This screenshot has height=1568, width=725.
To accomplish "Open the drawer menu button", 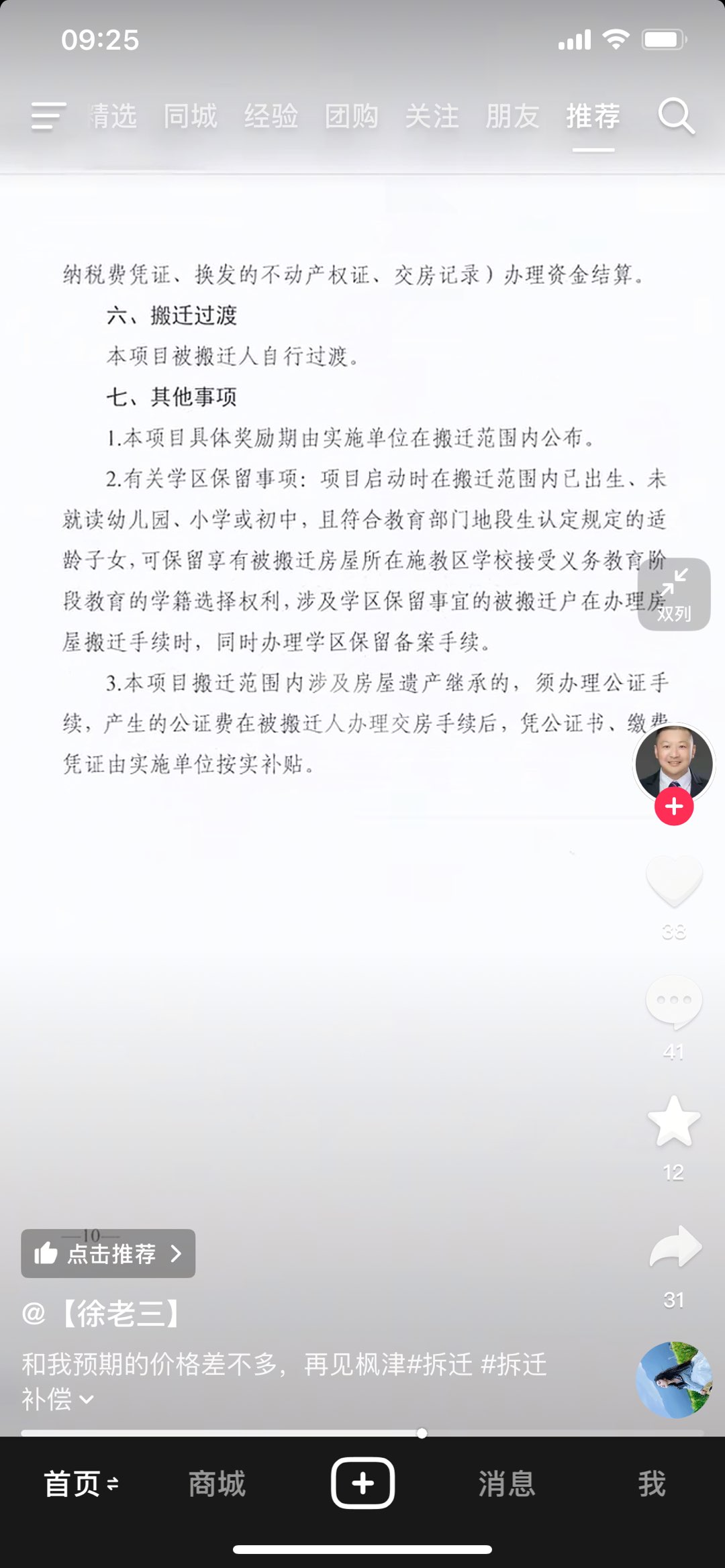I will tap(48, 116).
